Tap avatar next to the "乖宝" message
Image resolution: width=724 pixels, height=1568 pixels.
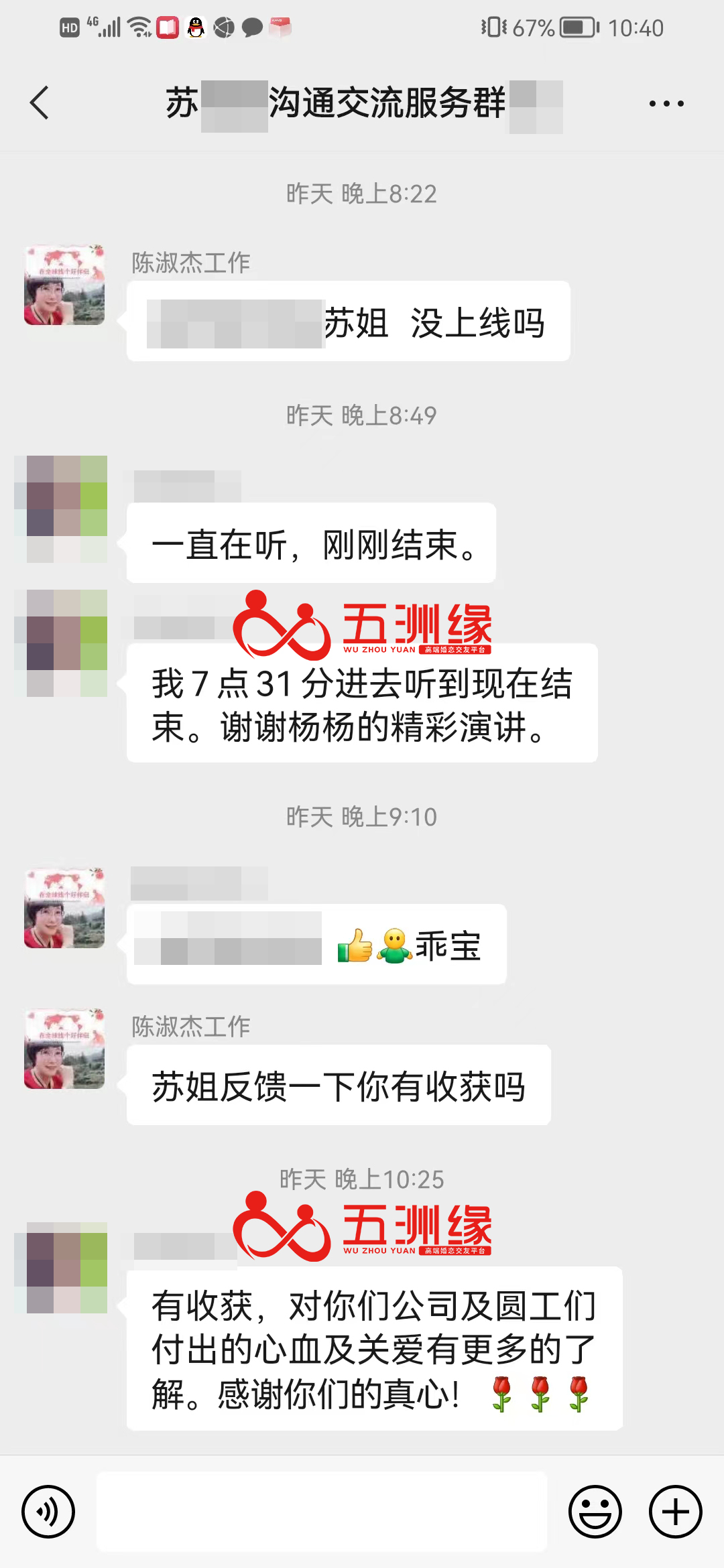coord(64,908)
